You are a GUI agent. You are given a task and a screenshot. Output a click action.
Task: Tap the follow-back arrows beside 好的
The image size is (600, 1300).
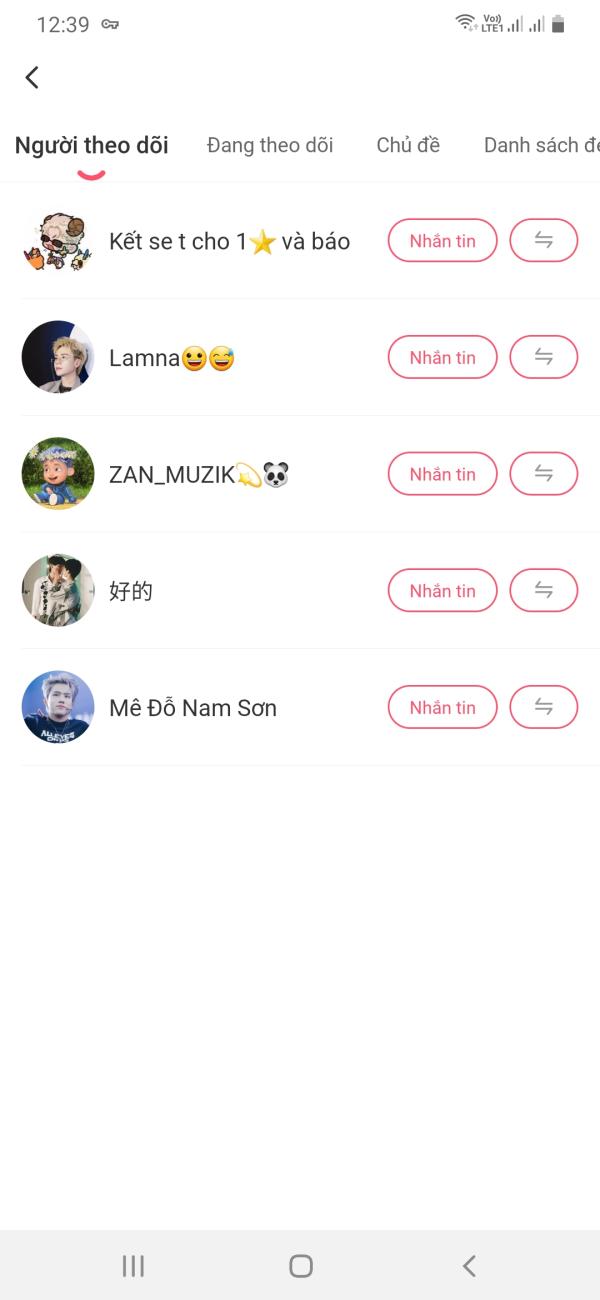[x=543, y=590]
